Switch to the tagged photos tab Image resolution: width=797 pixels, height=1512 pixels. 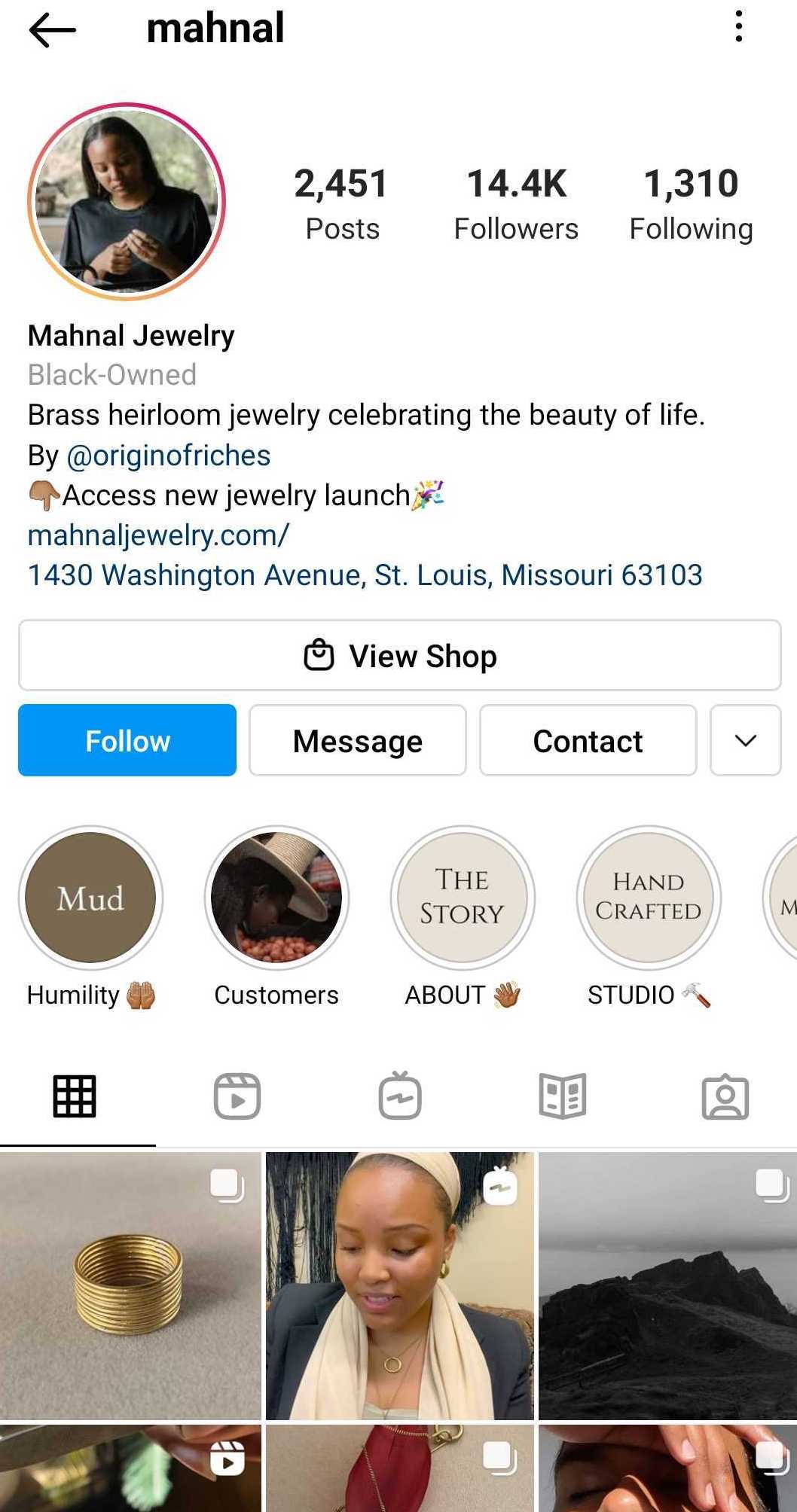click(x=725, y=1096)
